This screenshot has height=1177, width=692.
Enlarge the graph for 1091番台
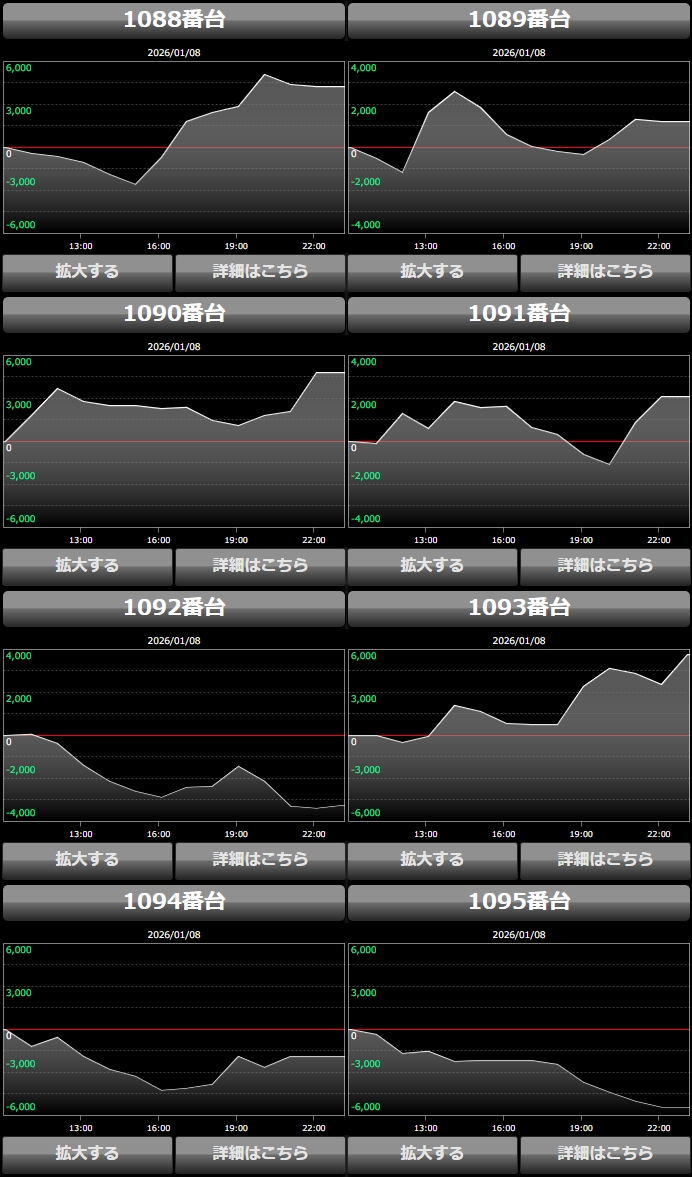[x=432, y=565]
